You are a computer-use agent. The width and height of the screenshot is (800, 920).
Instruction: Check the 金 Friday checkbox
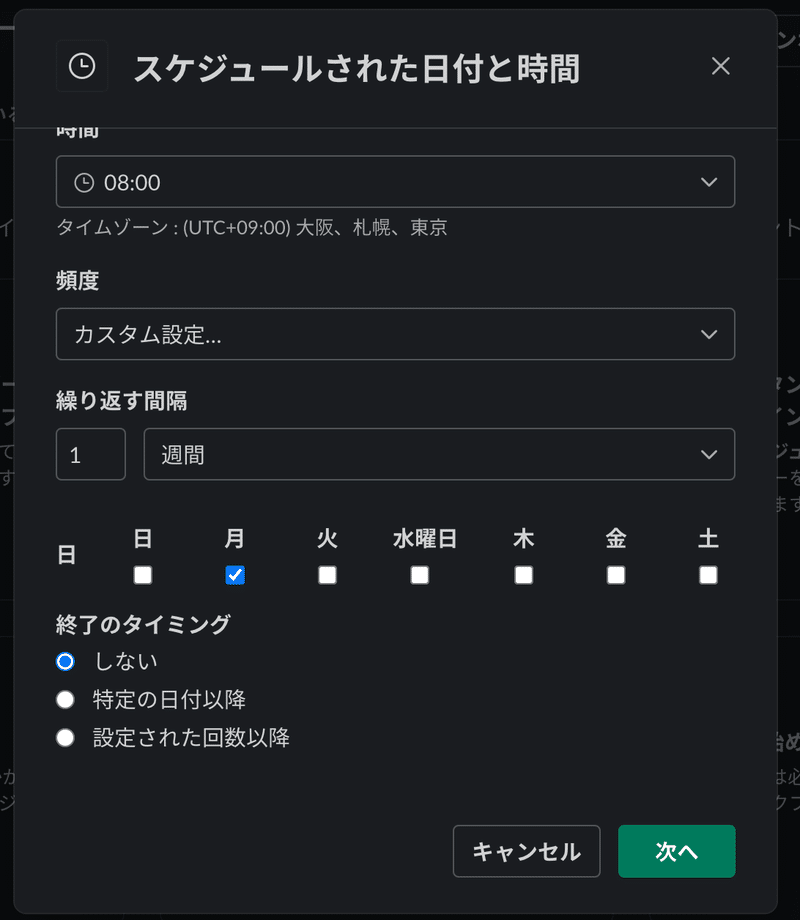615,574
